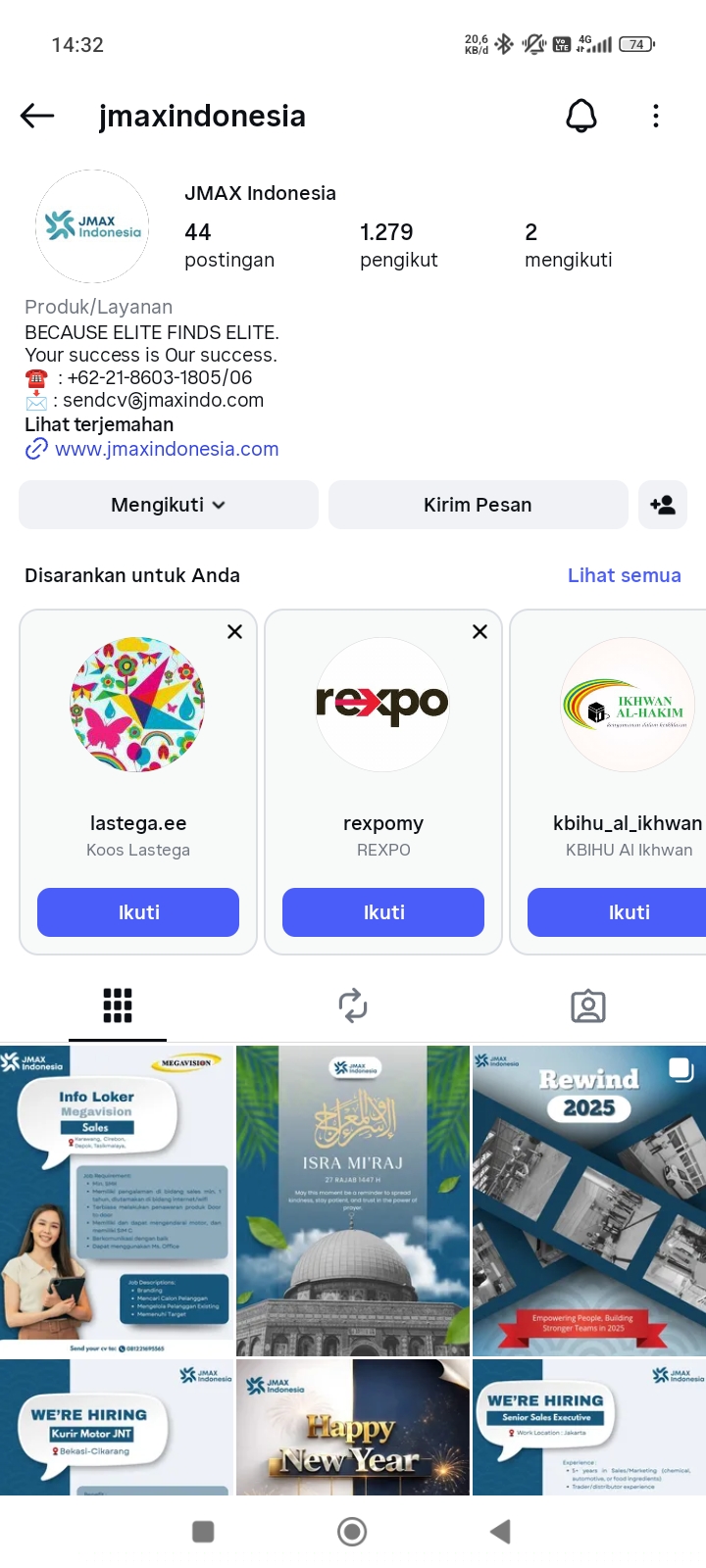
Task: Switch to the reposts tab
Action: (353, 1005)
